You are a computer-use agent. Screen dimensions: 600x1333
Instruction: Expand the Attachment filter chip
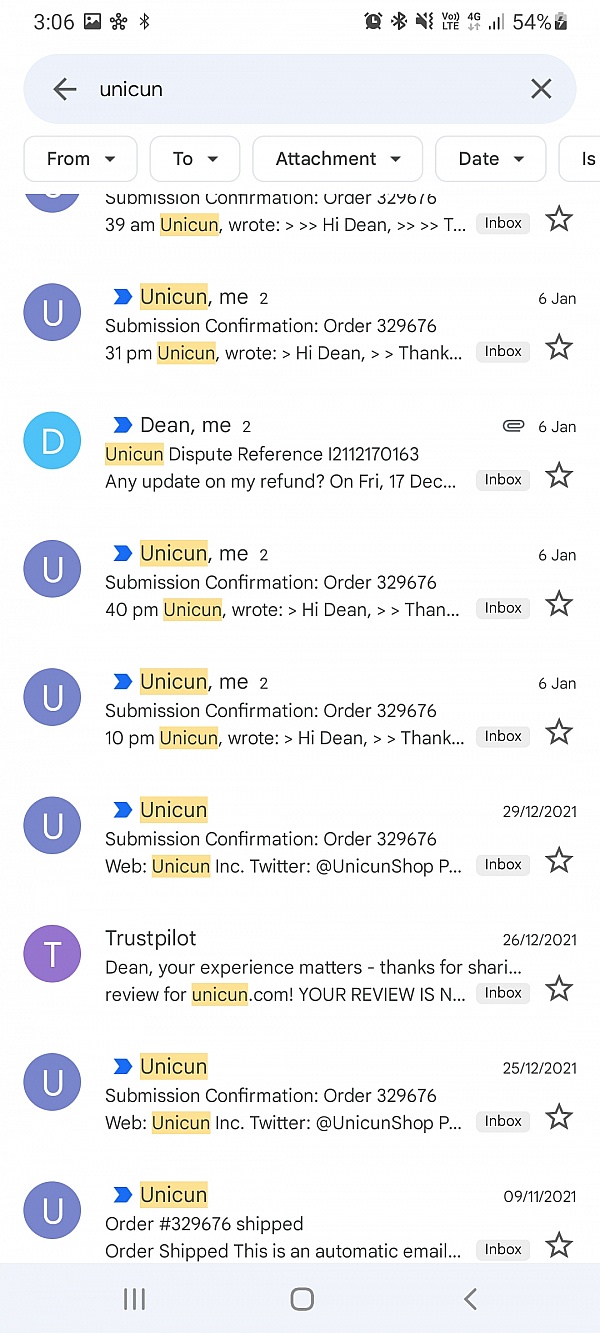tap(338, 159)
